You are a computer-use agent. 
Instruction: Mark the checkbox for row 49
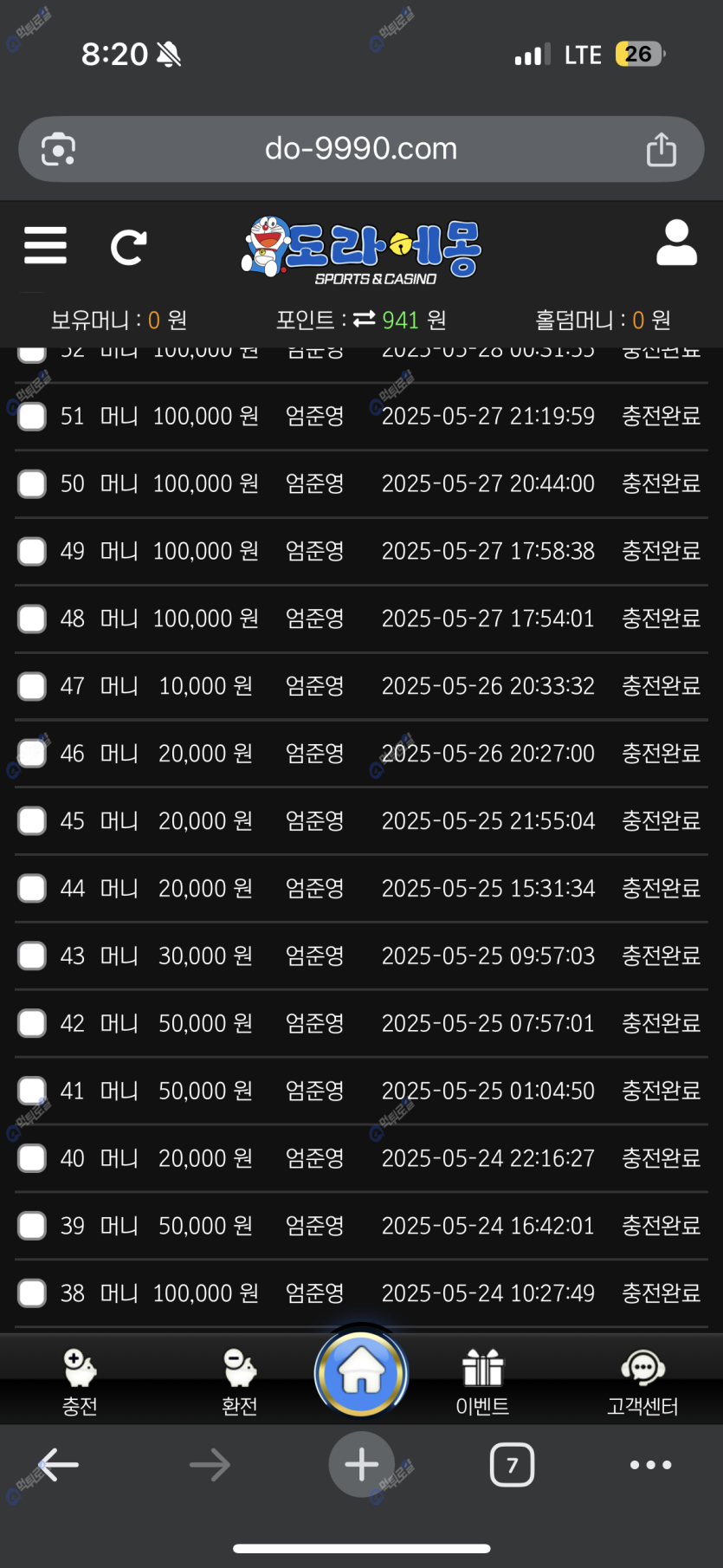[32, 551]
